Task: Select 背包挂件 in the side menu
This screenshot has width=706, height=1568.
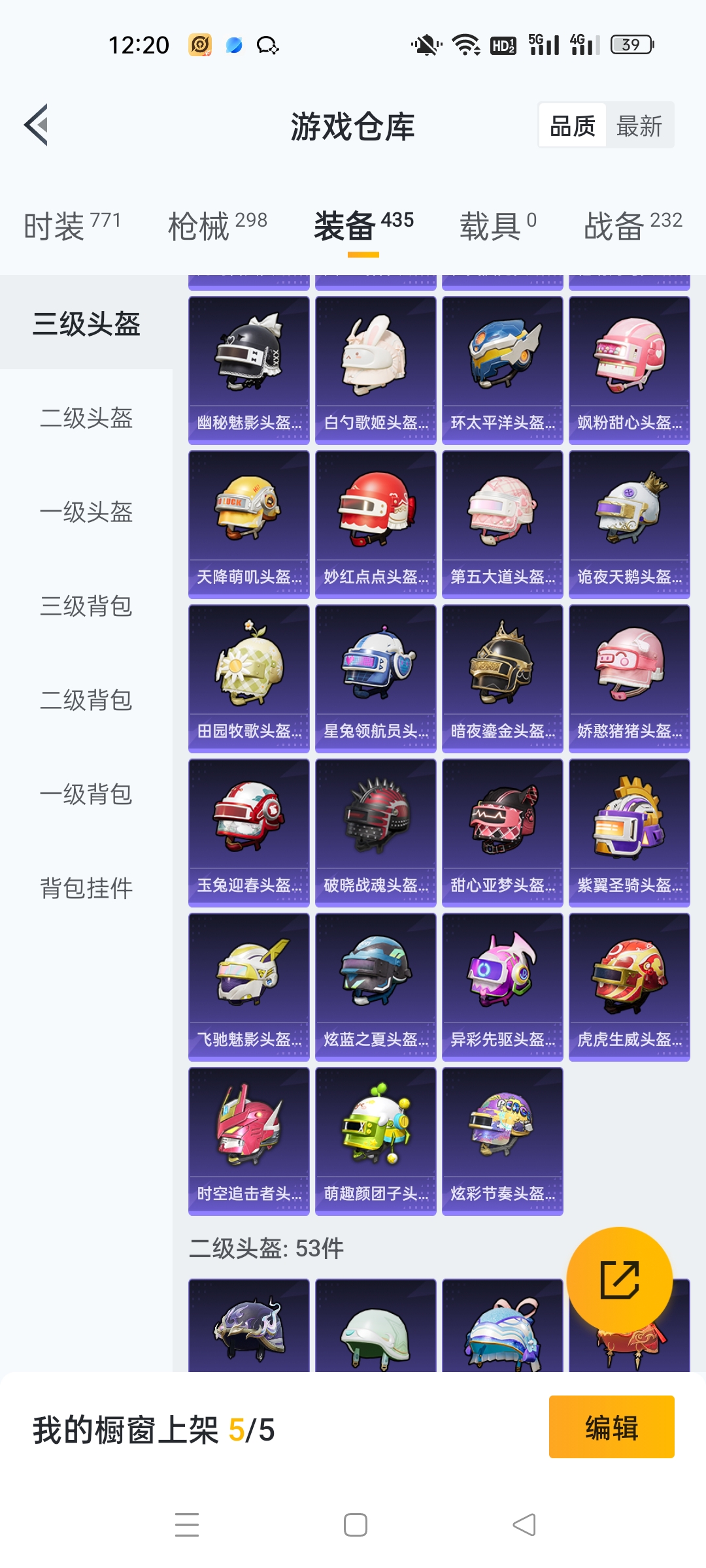Action: coord(86,889)
